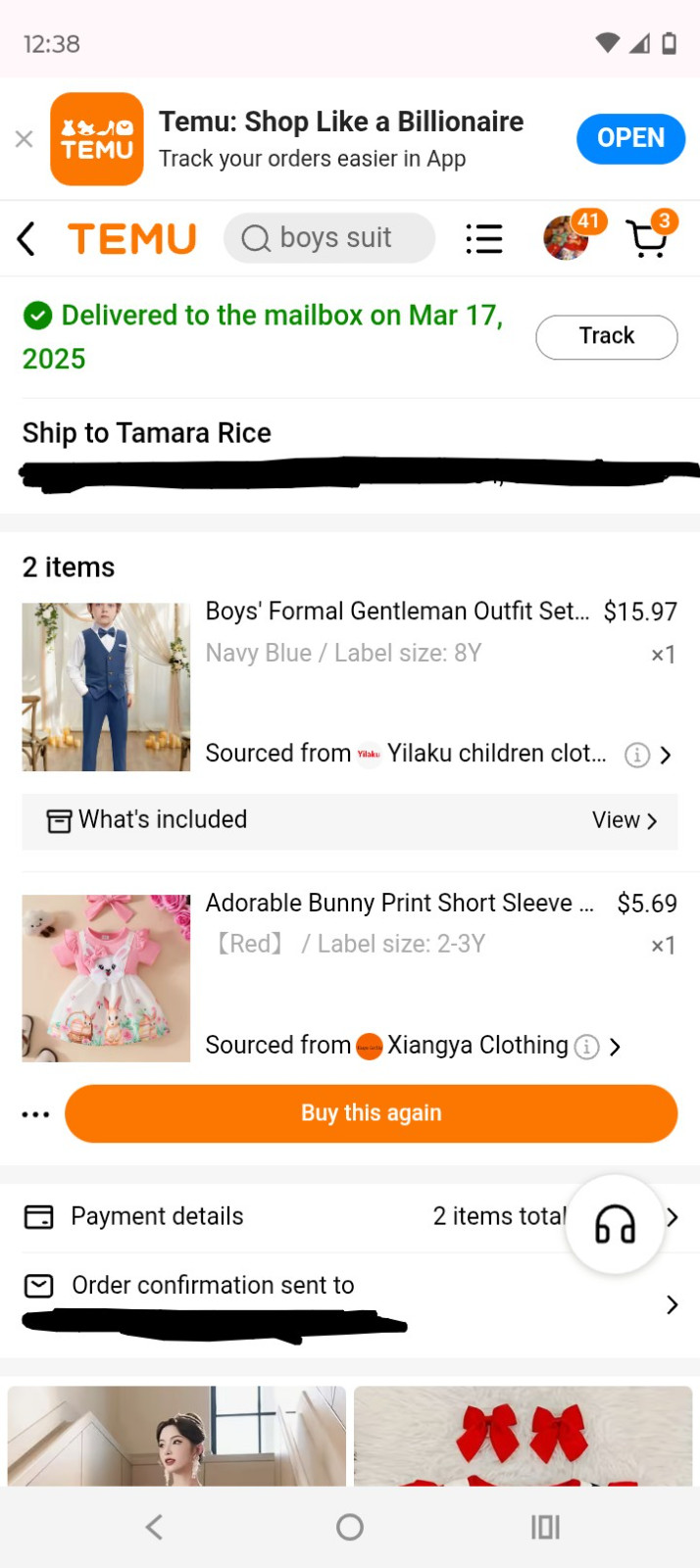700x1568 pixels.
Task: Track the delivered package
Action: tap(606, 337)
